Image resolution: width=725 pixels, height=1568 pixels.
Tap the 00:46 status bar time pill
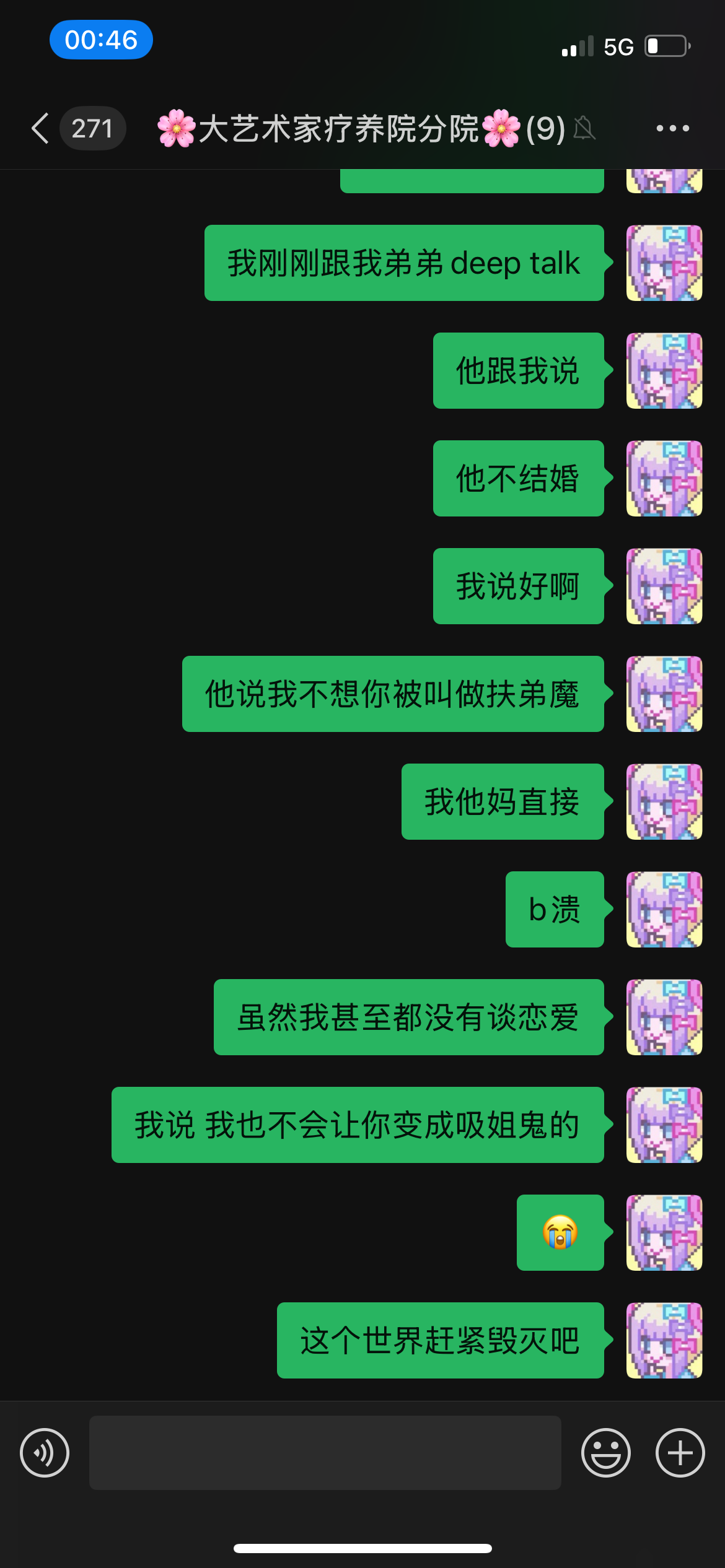[x=102, y=40]
